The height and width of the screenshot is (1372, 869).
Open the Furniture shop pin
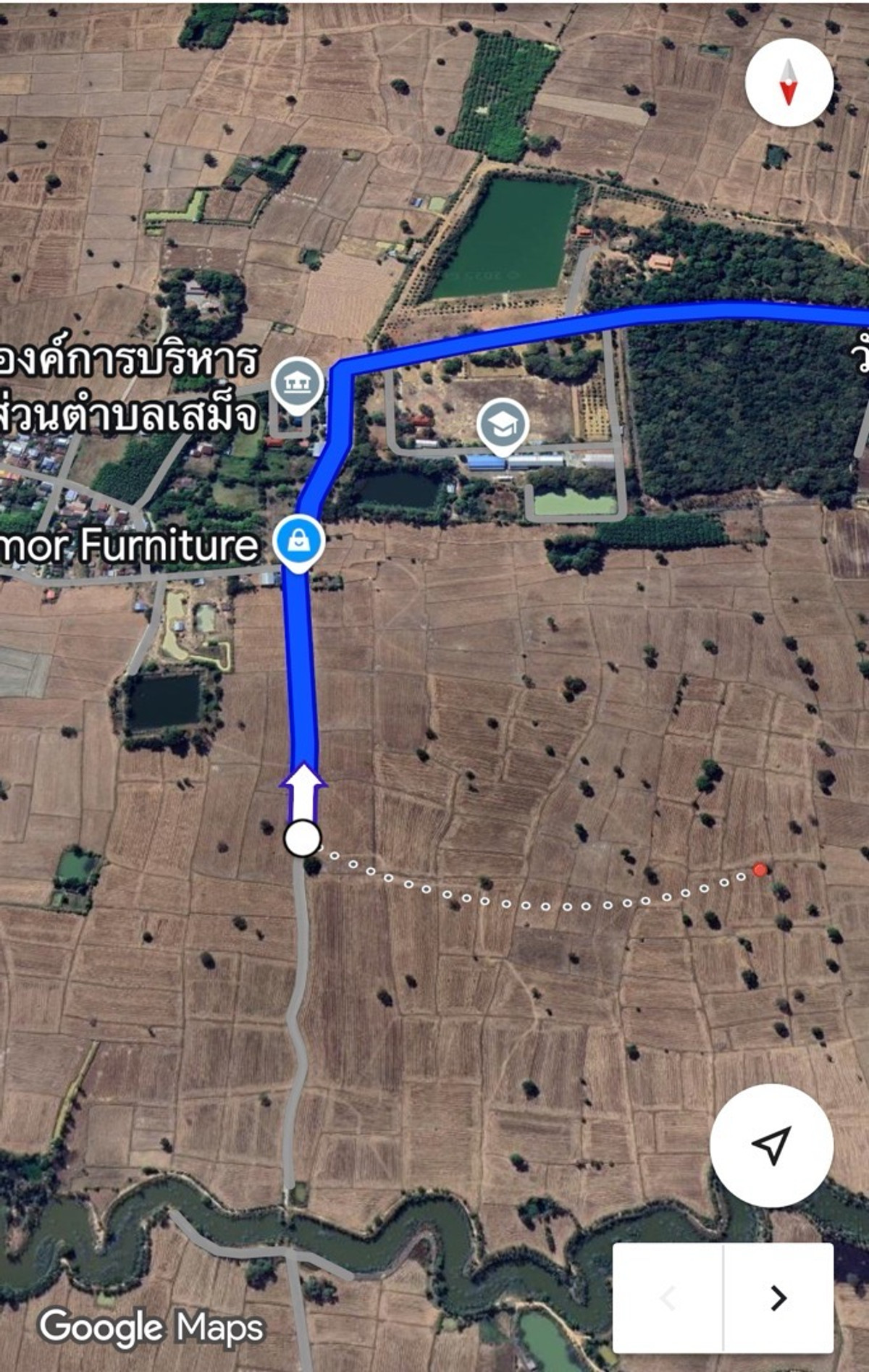click(x=298, y=543)
